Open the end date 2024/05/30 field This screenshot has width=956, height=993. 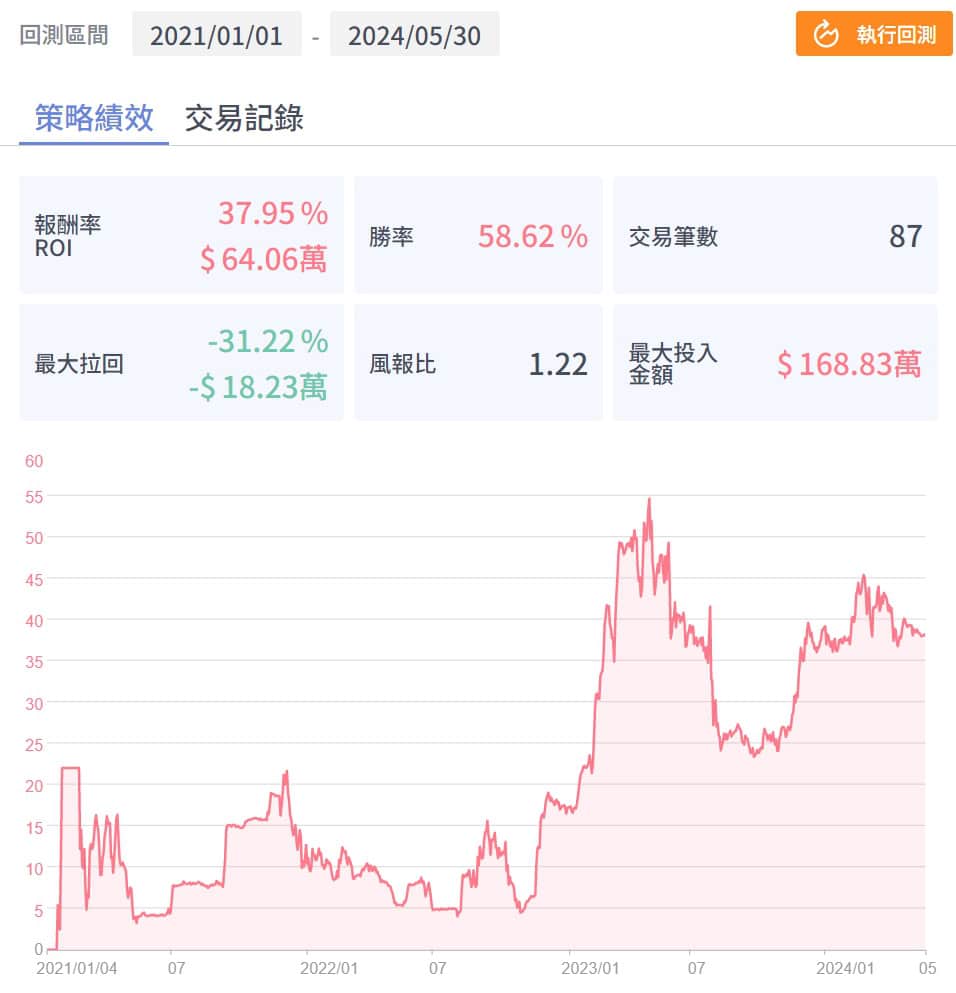click(x=414, y=36)
